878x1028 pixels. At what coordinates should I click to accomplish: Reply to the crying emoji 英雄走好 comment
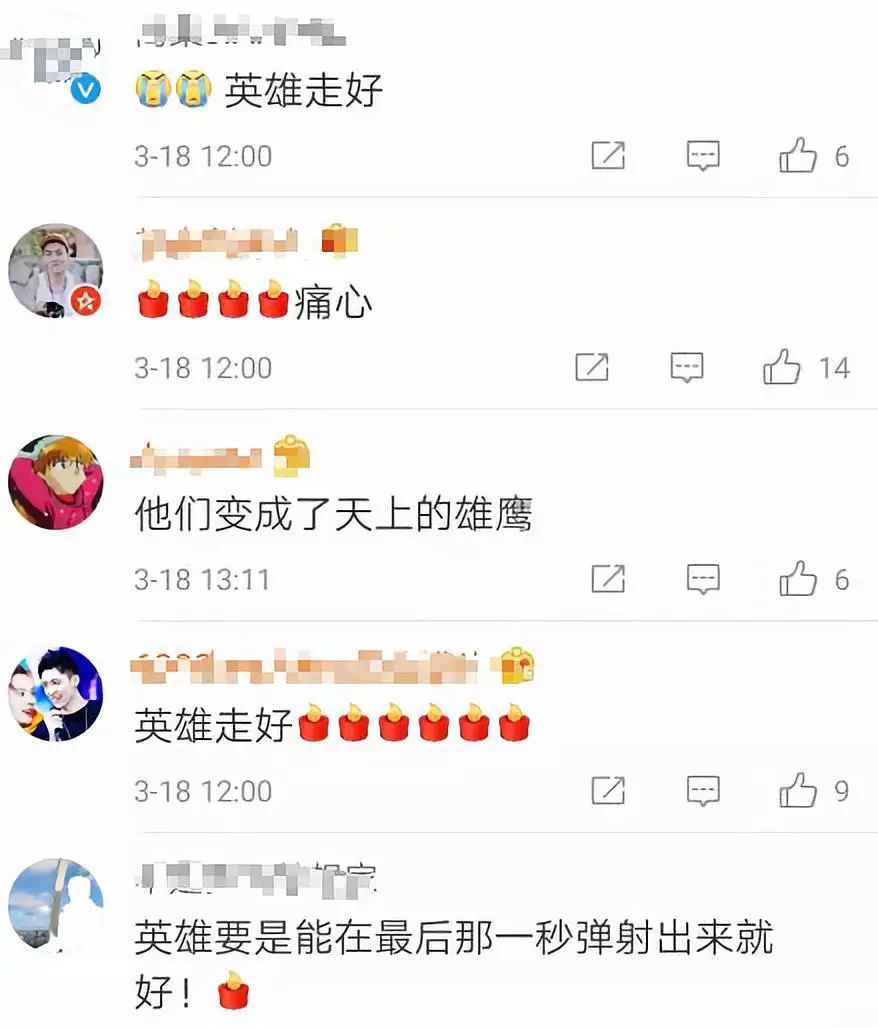703,156
